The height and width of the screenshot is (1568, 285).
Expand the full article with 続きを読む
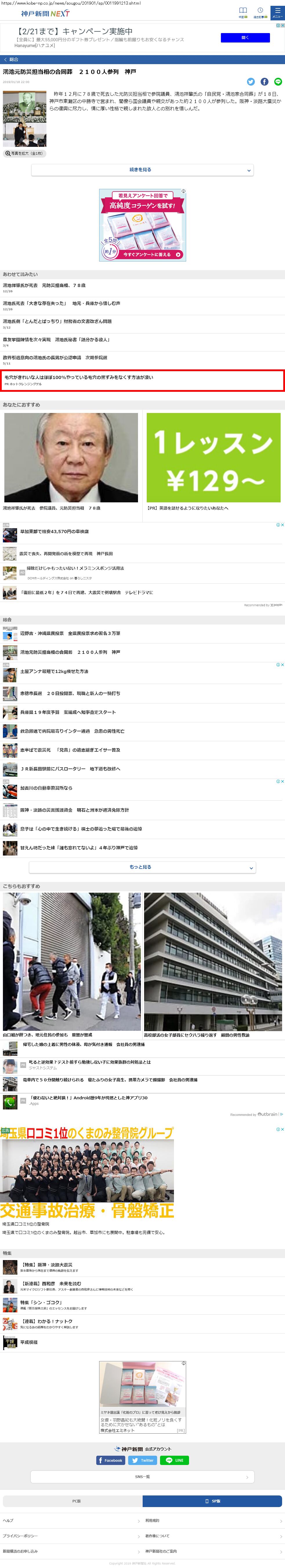(141, 170)
